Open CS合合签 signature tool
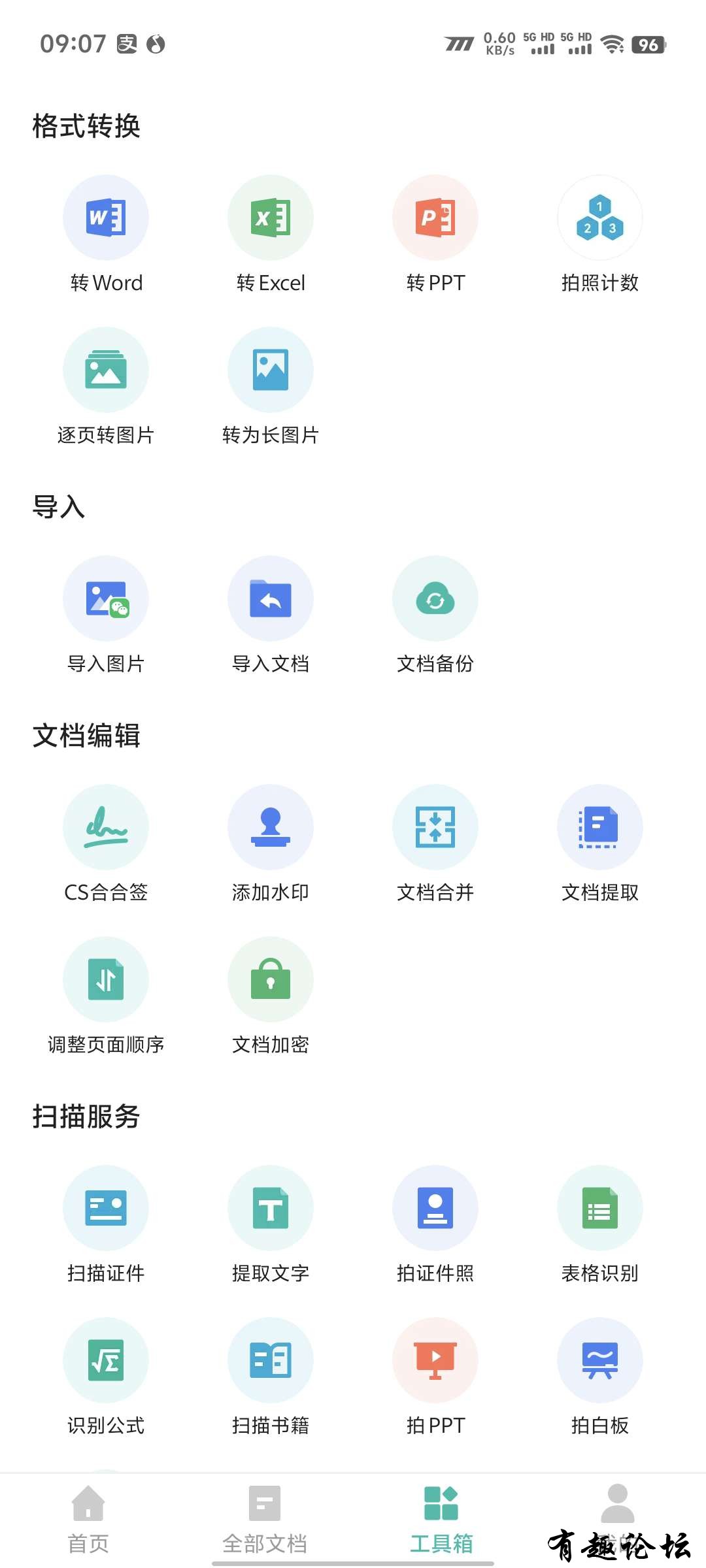Screen dimensions: 706x1568 106,828
